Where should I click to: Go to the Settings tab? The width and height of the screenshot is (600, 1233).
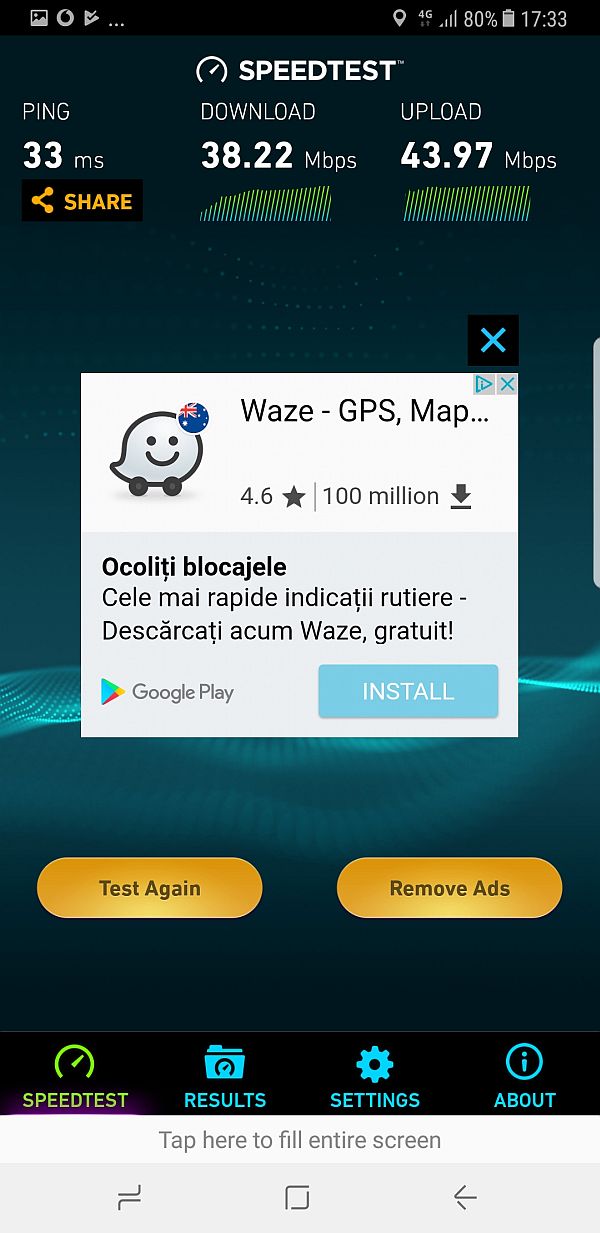click(375, 1075)
